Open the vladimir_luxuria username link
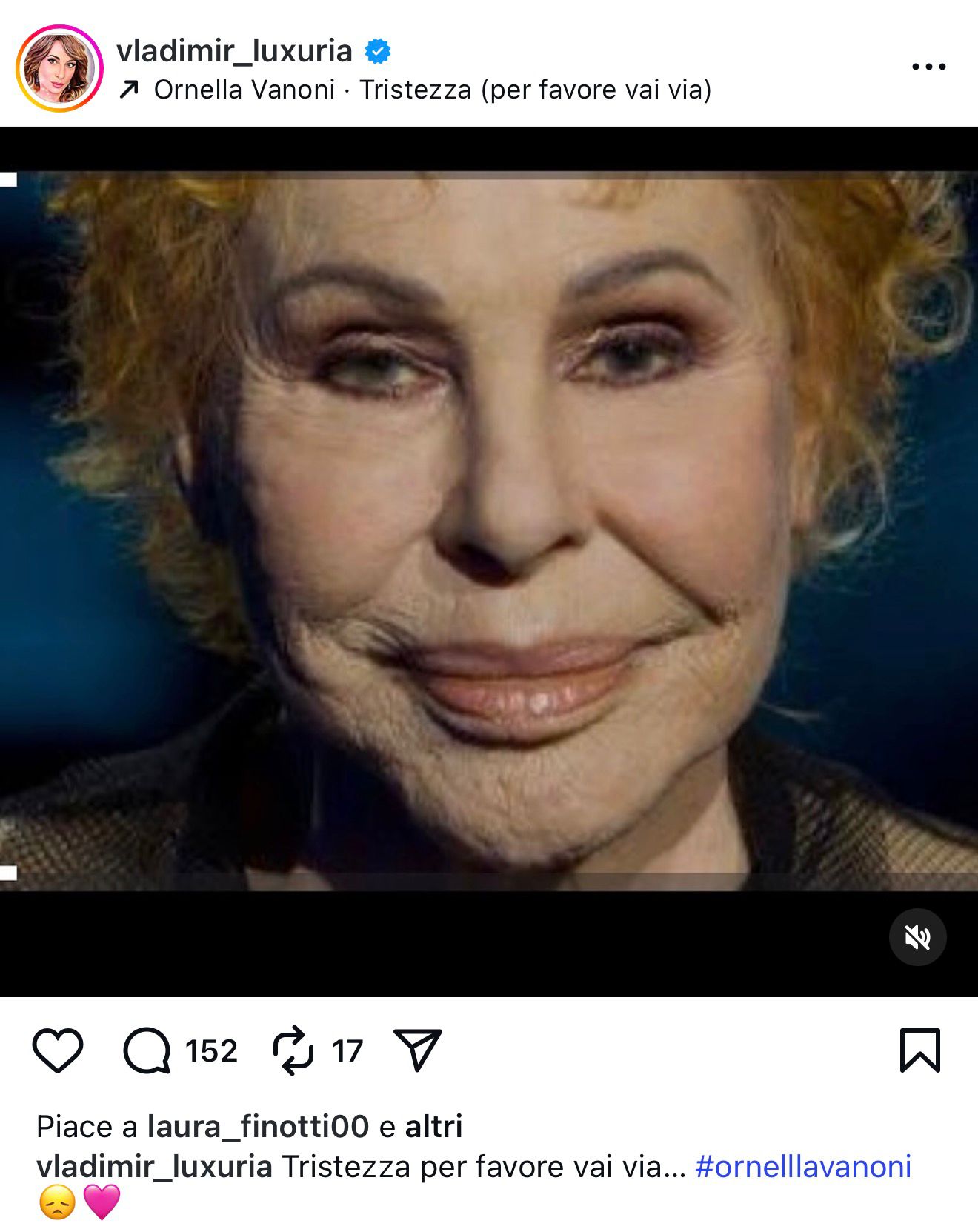 coord(234,51)
